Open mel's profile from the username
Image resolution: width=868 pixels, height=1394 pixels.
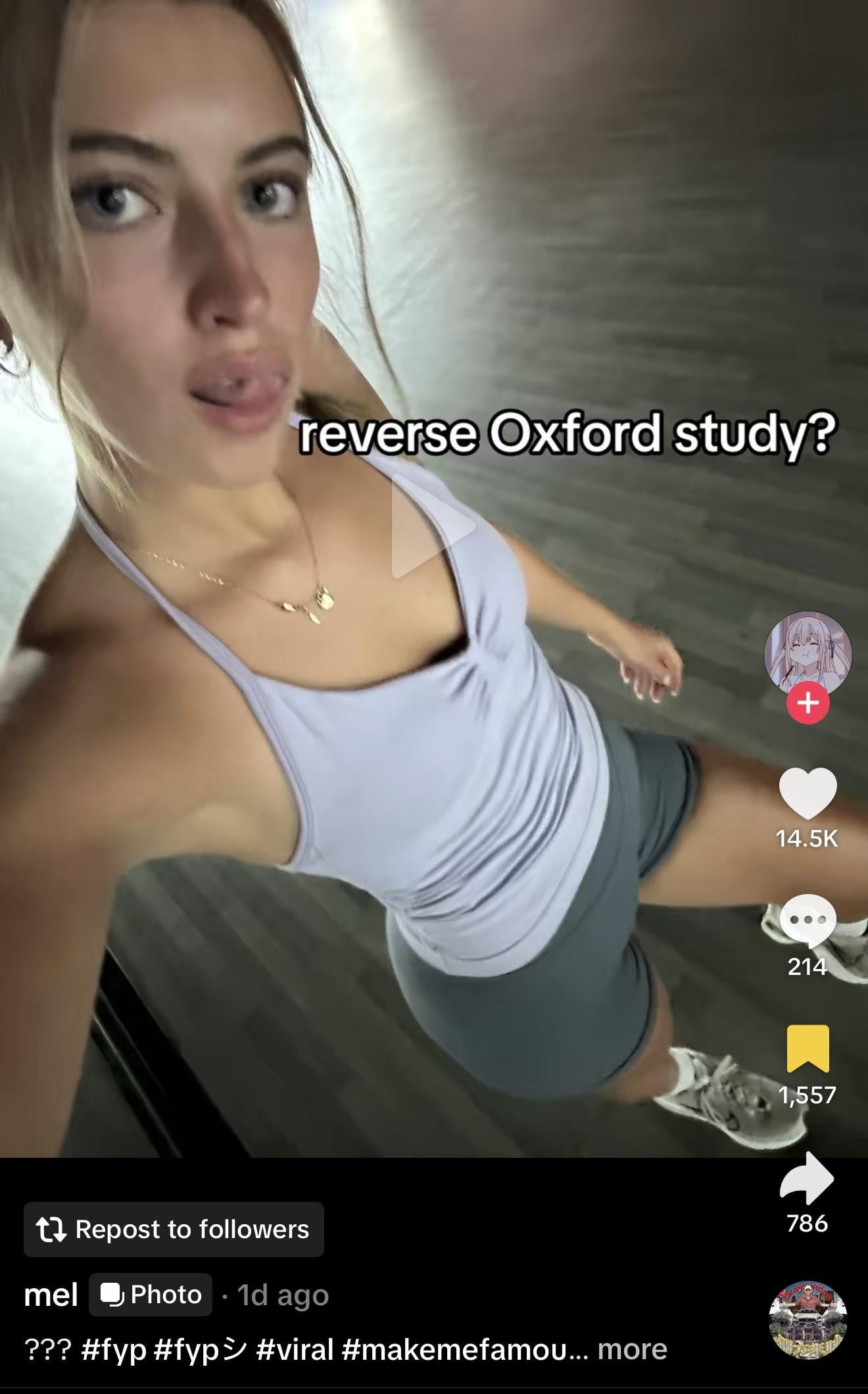click(51, 1295)
